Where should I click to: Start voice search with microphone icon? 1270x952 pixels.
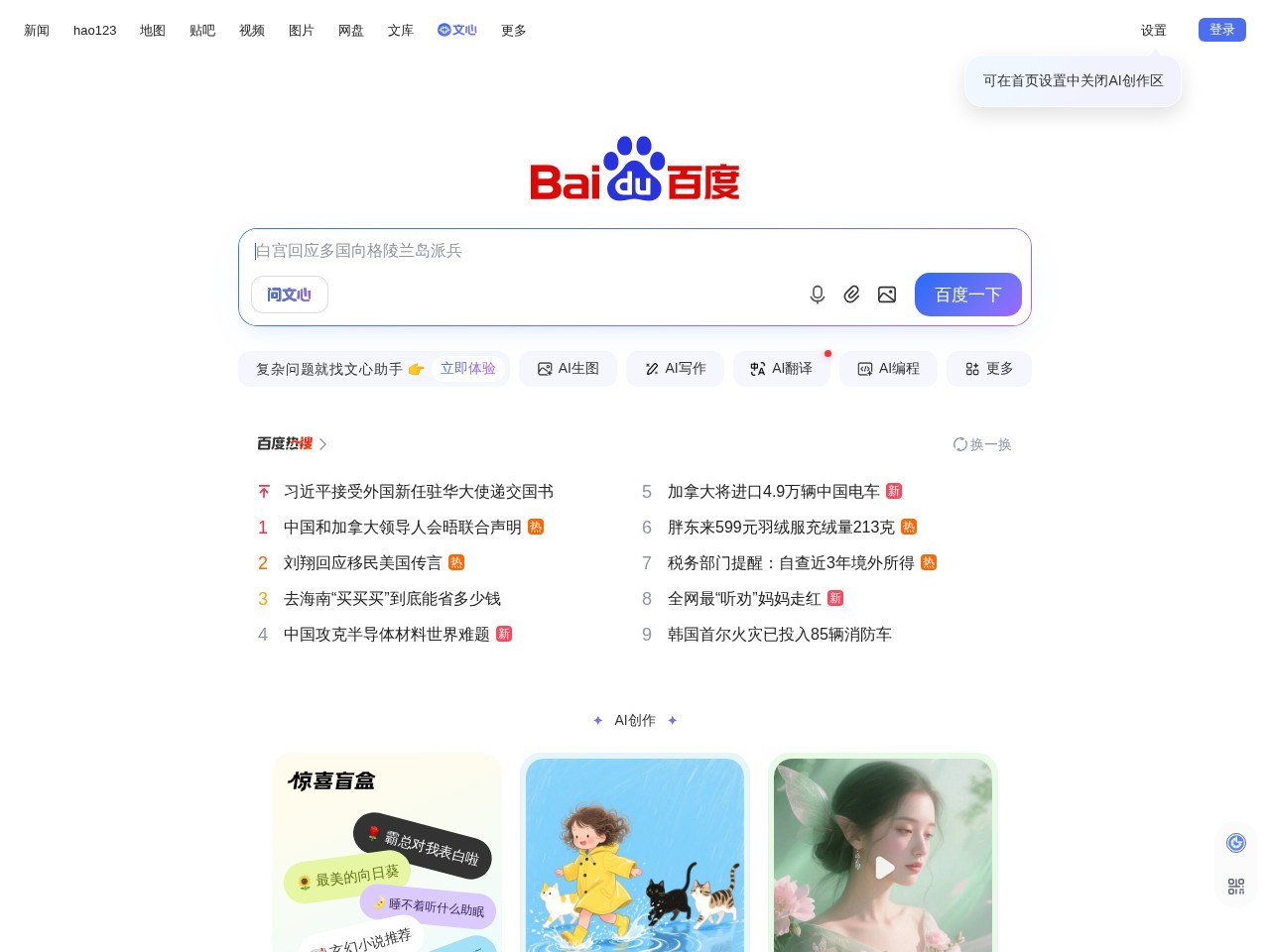tap(818, 295)
